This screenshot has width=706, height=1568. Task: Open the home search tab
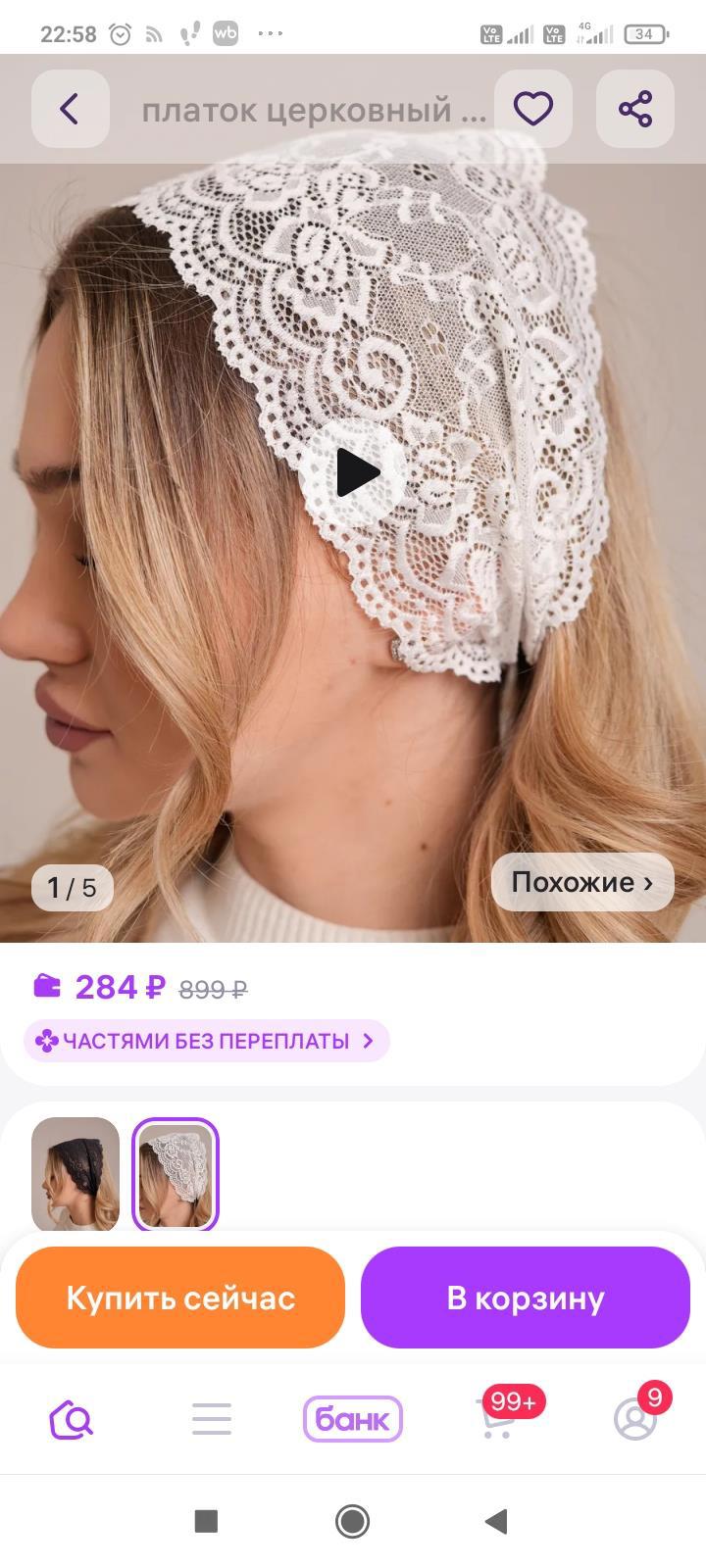pyautogui.click(x=71, y=1419)
